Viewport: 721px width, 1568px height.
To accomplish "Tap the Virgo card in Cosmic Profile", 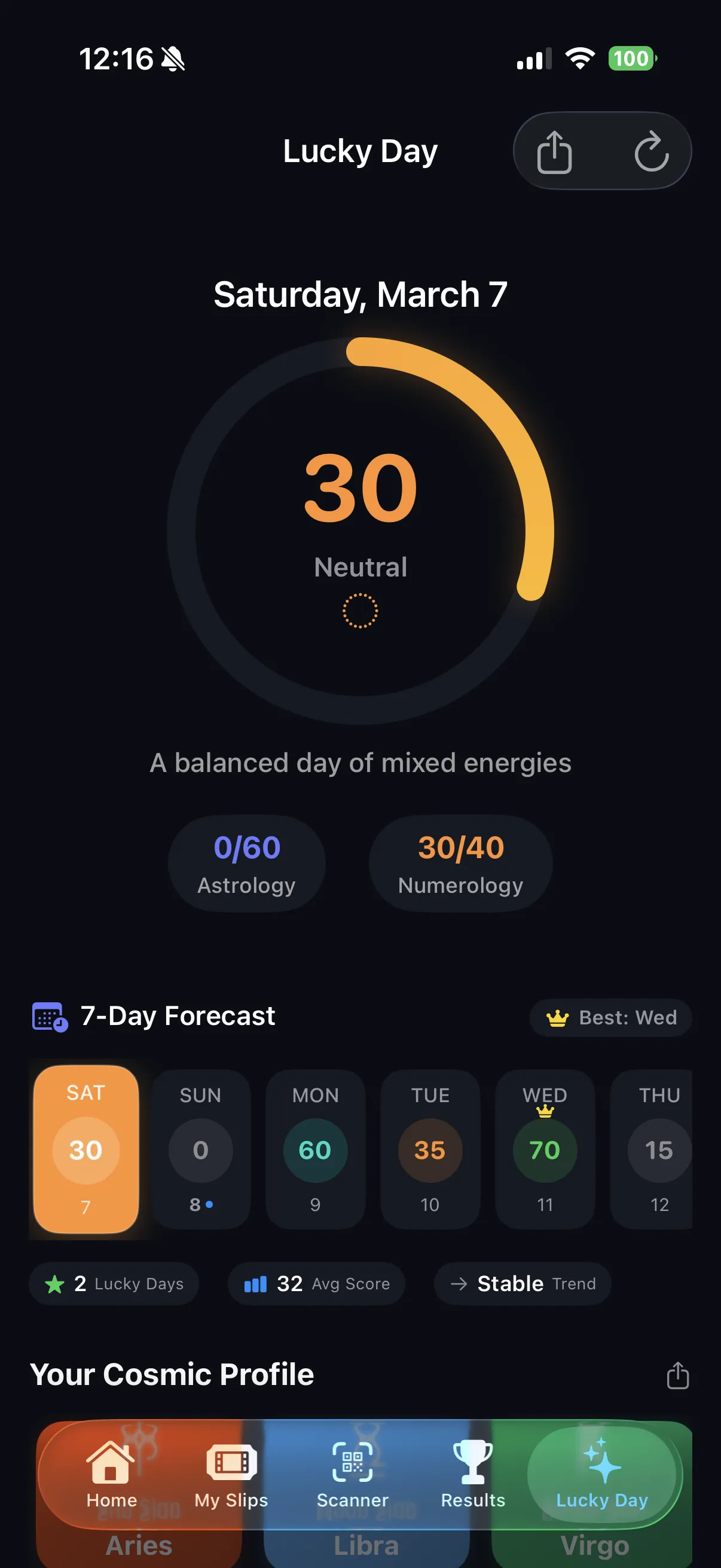I will tap(595, 1544).
